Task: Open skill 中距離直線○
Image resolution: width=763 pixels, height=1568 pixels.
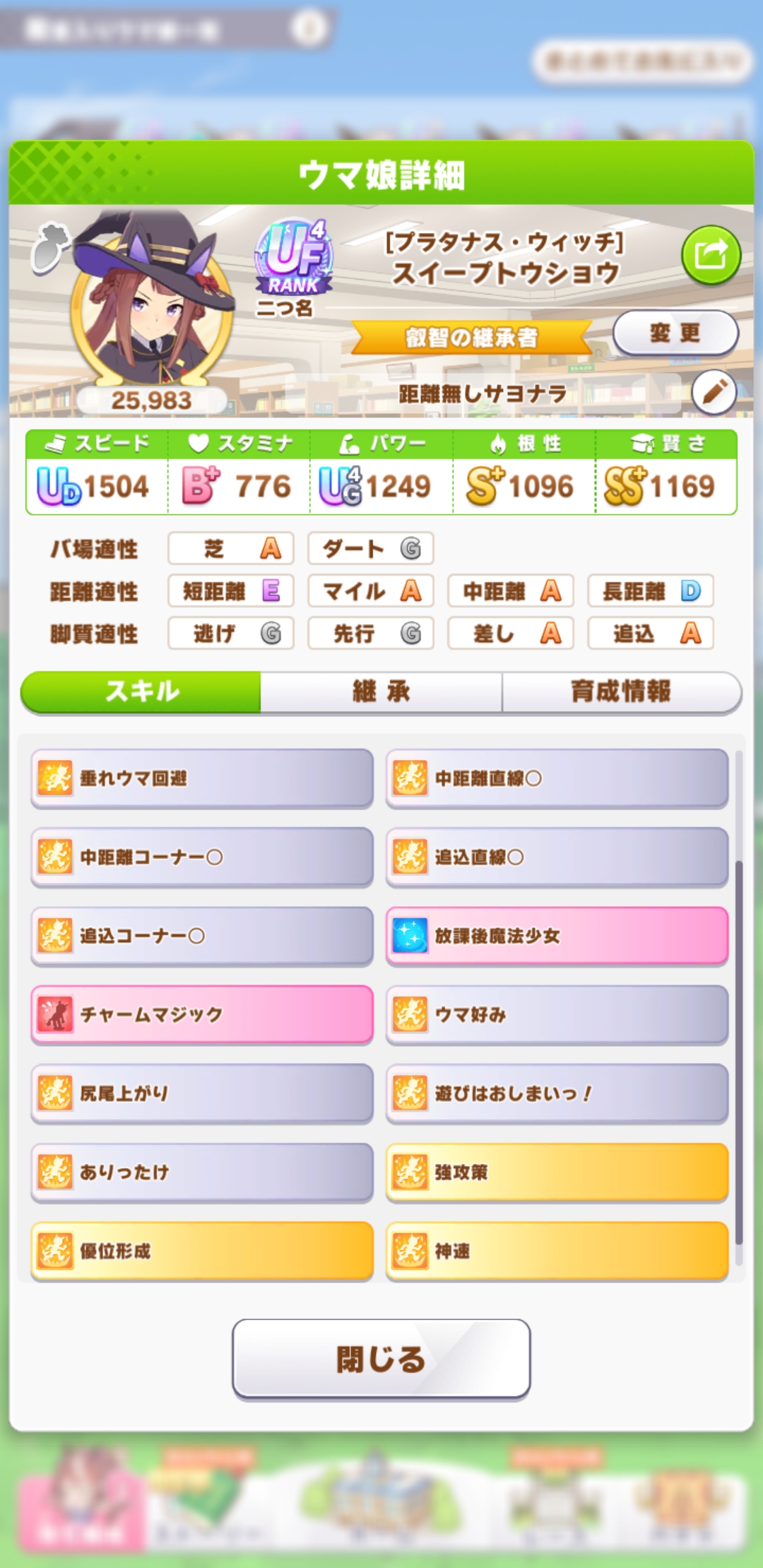Action: (x=557, y=778)
